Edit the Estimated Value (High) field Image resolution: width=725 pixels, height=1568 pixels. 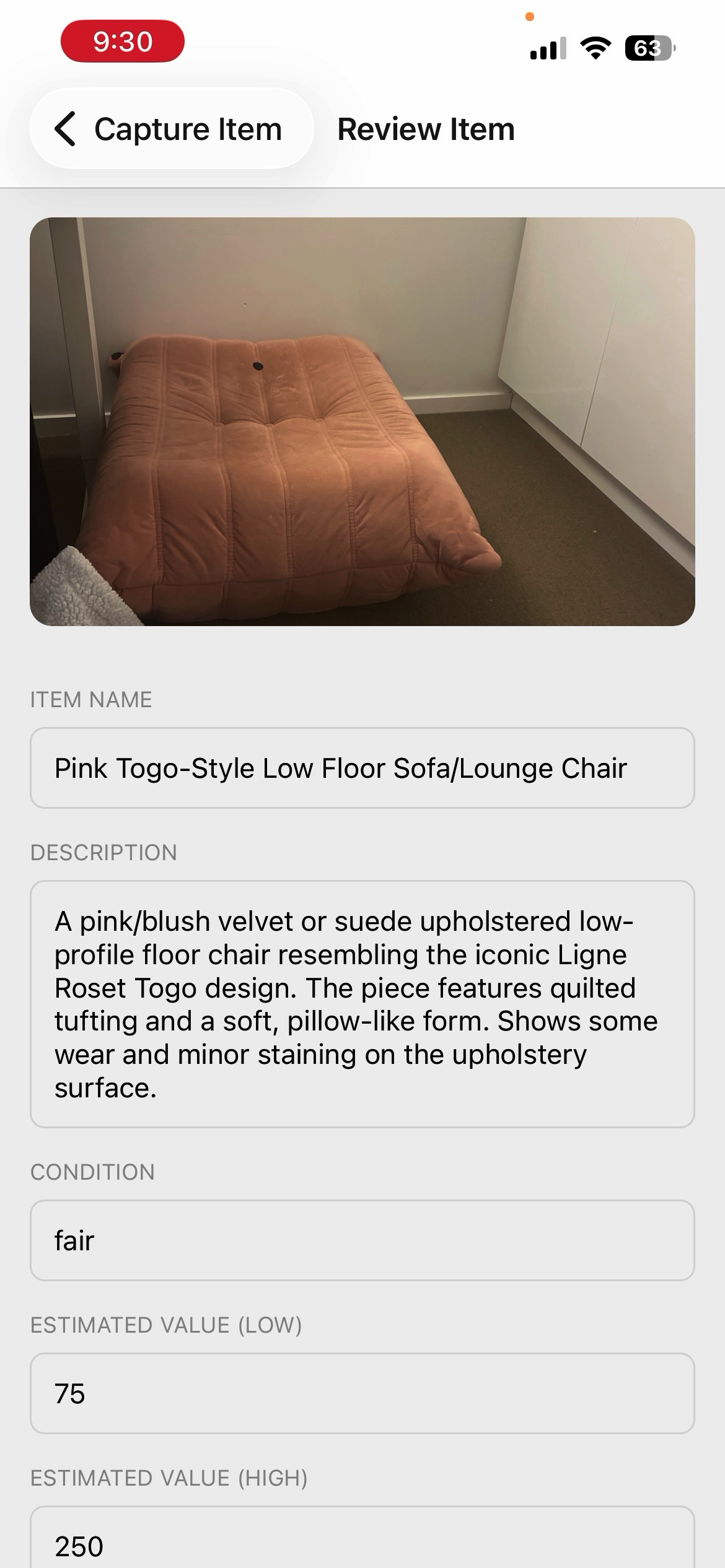pyautogui.click(x=362, y=1538)
